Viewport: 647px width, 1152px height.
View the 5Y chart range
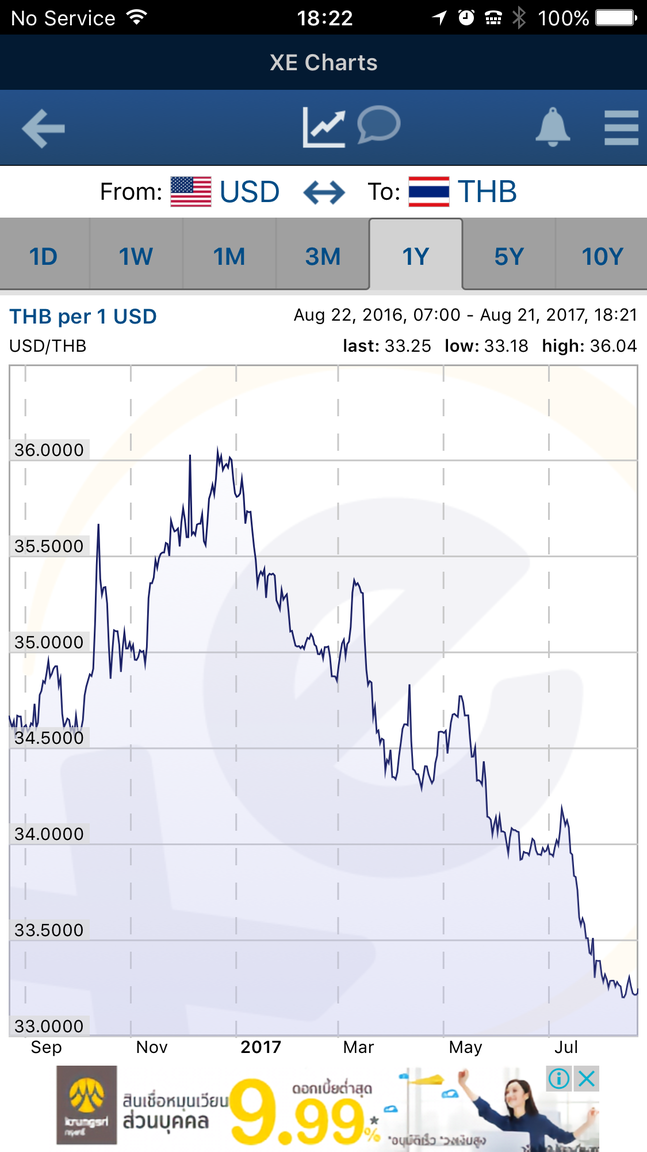click(509, 257)
